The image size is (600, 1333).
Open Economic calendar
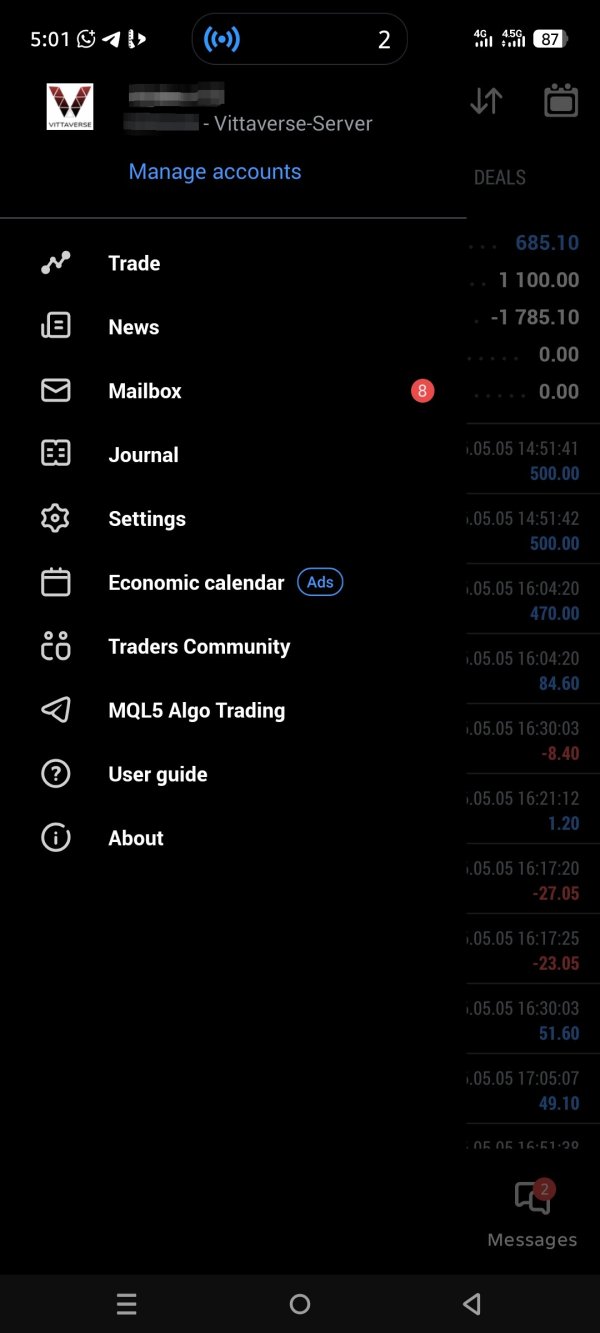(233, 583)
